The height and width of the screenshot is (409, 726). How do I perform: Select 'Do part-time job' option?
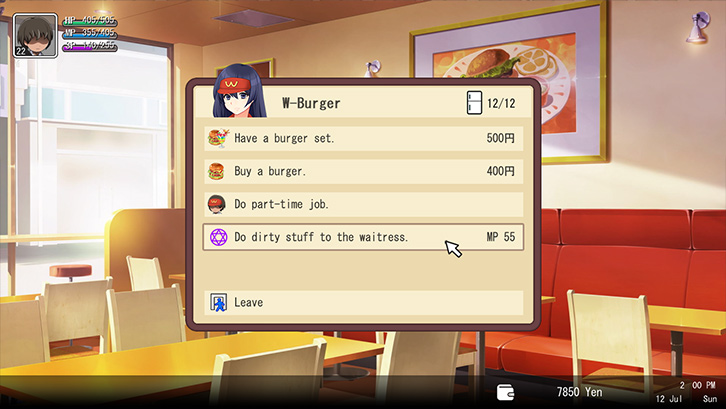pyautogui.click(x=363, y=204)
